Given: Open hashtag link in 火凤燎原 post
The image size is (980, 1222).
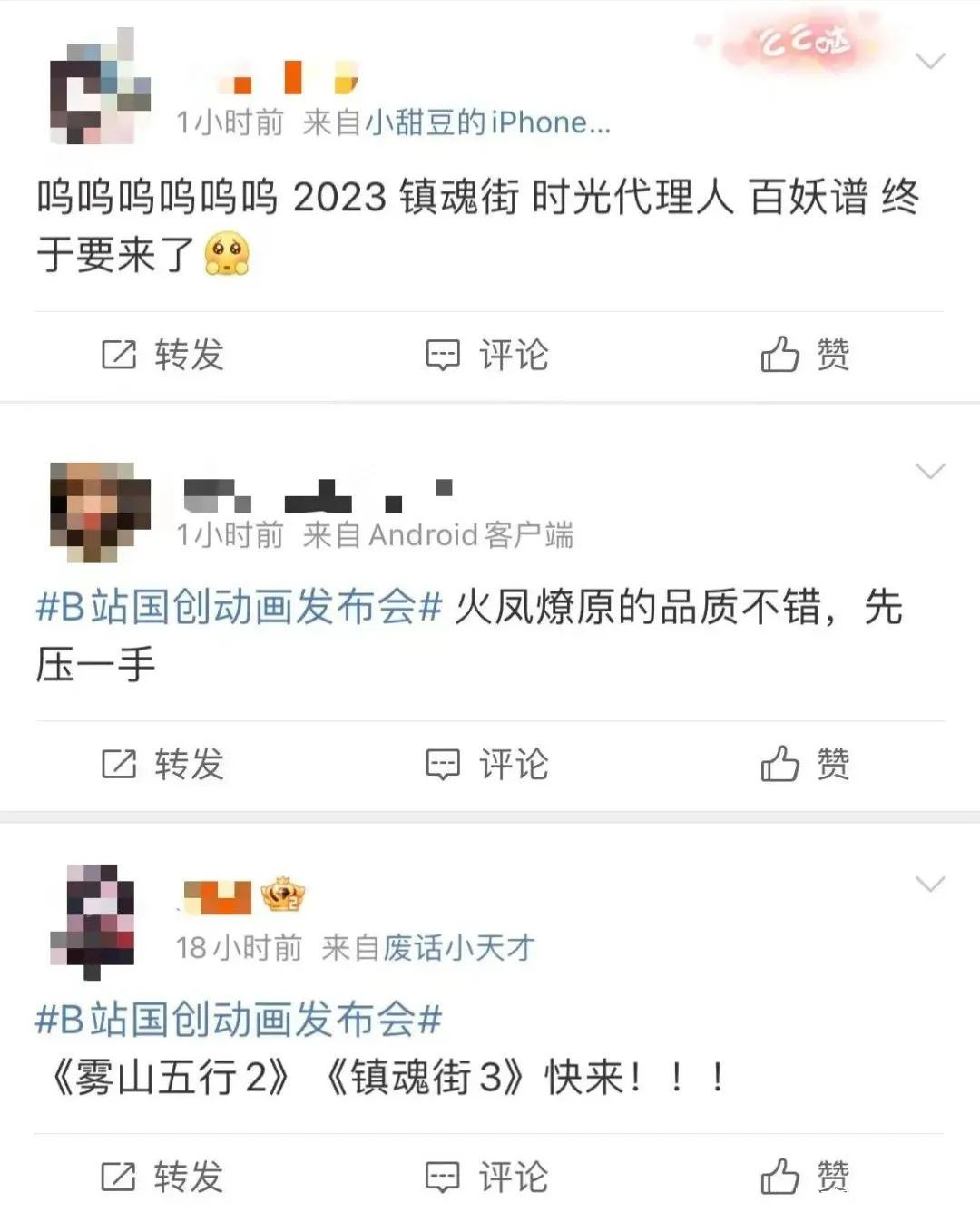Looking at the screenshot, I should (x=238, y=606).
